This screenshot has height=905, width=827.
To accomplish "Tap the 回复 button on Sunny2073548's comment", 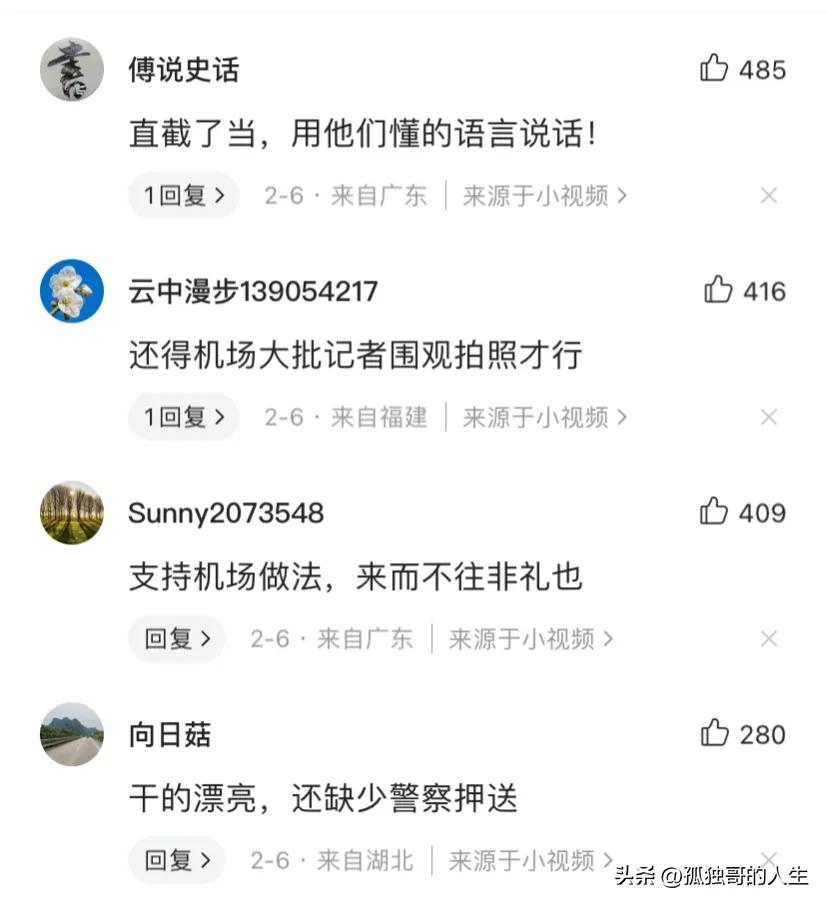I will point(176,639).
